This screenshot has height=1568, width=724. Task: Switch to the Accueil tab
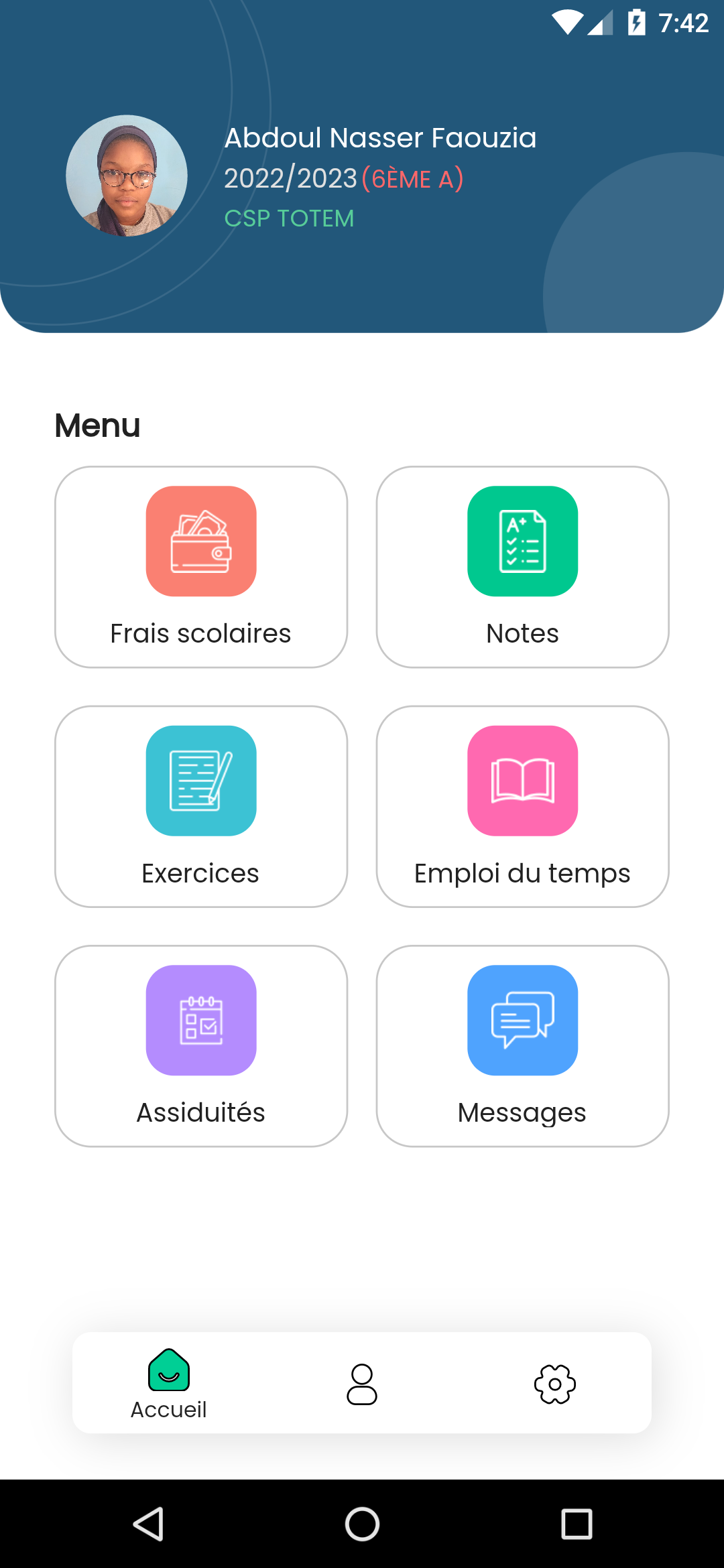tap(169, 1383)
